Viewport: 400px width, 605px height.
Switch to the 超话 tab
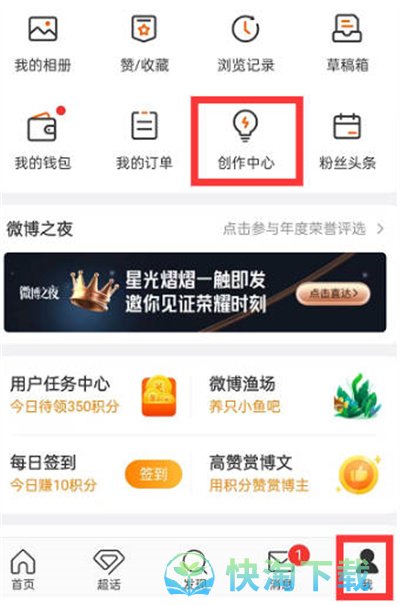pyautogui.click(x=109, y=570)
